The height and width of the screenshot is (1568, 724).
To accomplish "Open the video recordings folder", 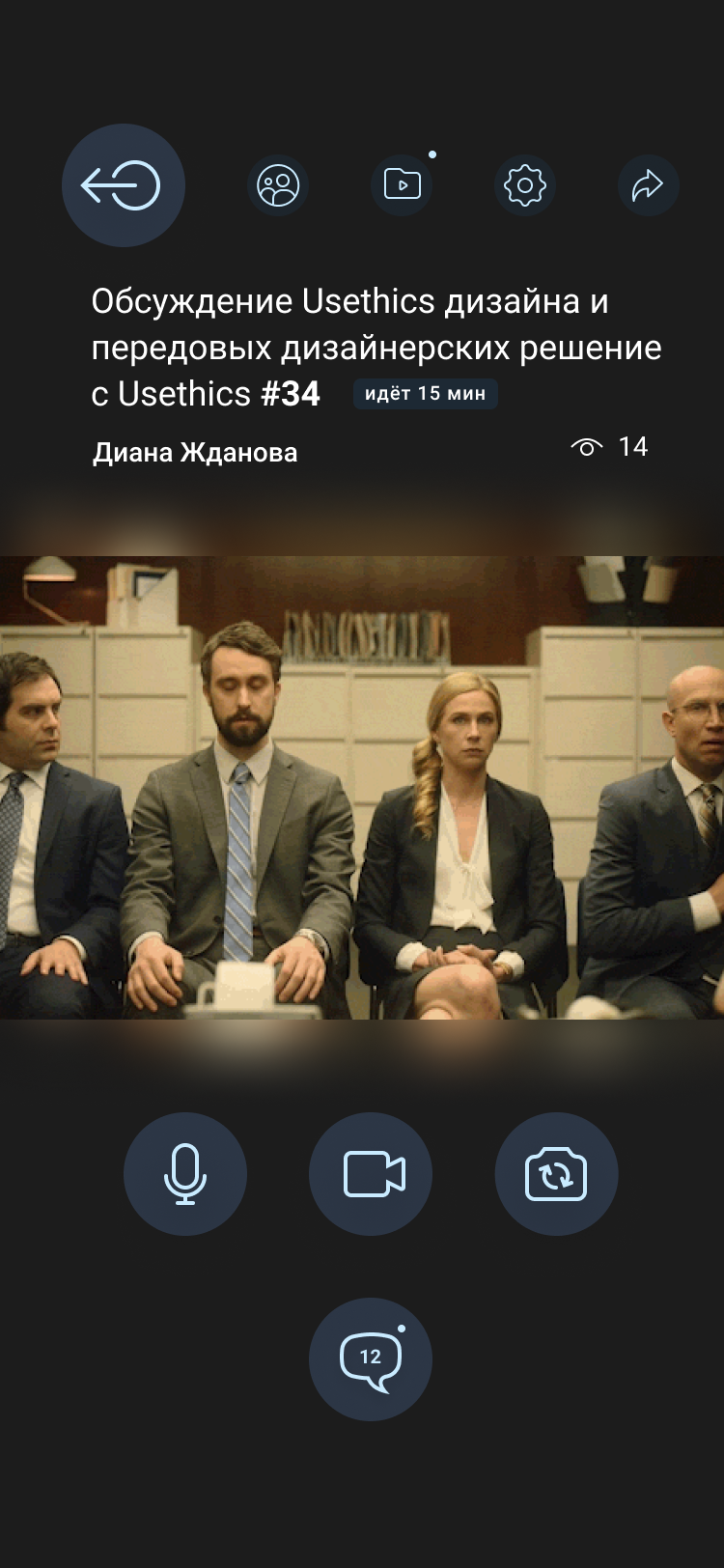I will coord(402,185).
